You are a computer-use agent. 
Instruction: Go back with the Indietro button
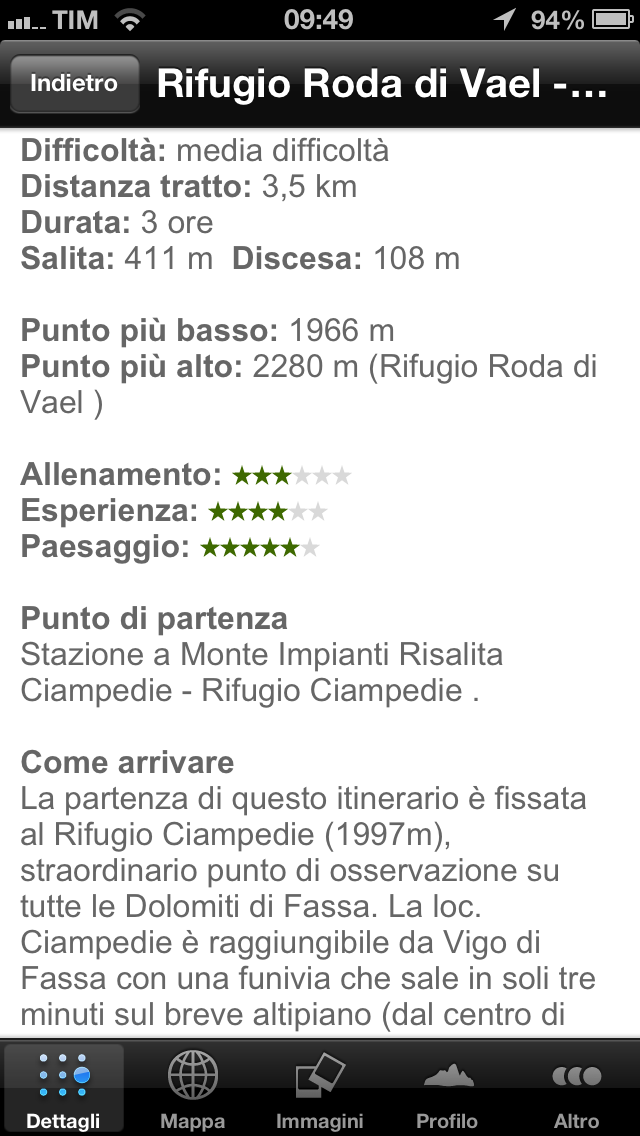click(x=74, y=84)
